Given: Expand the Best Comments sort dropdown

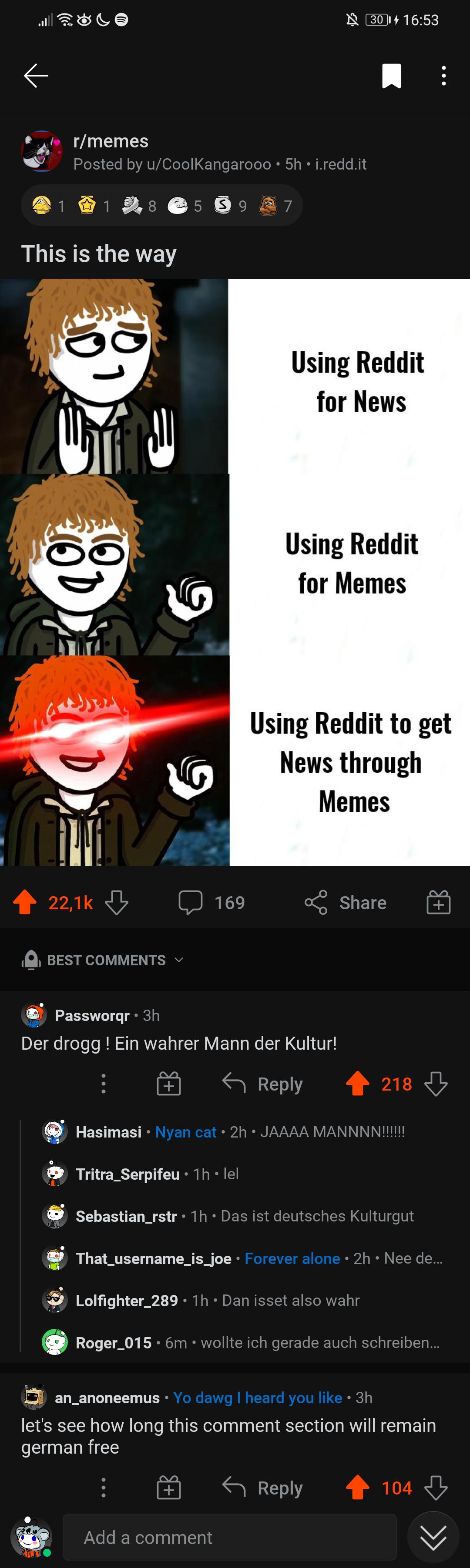Looking at the screenshot, I should coord(104,960).
